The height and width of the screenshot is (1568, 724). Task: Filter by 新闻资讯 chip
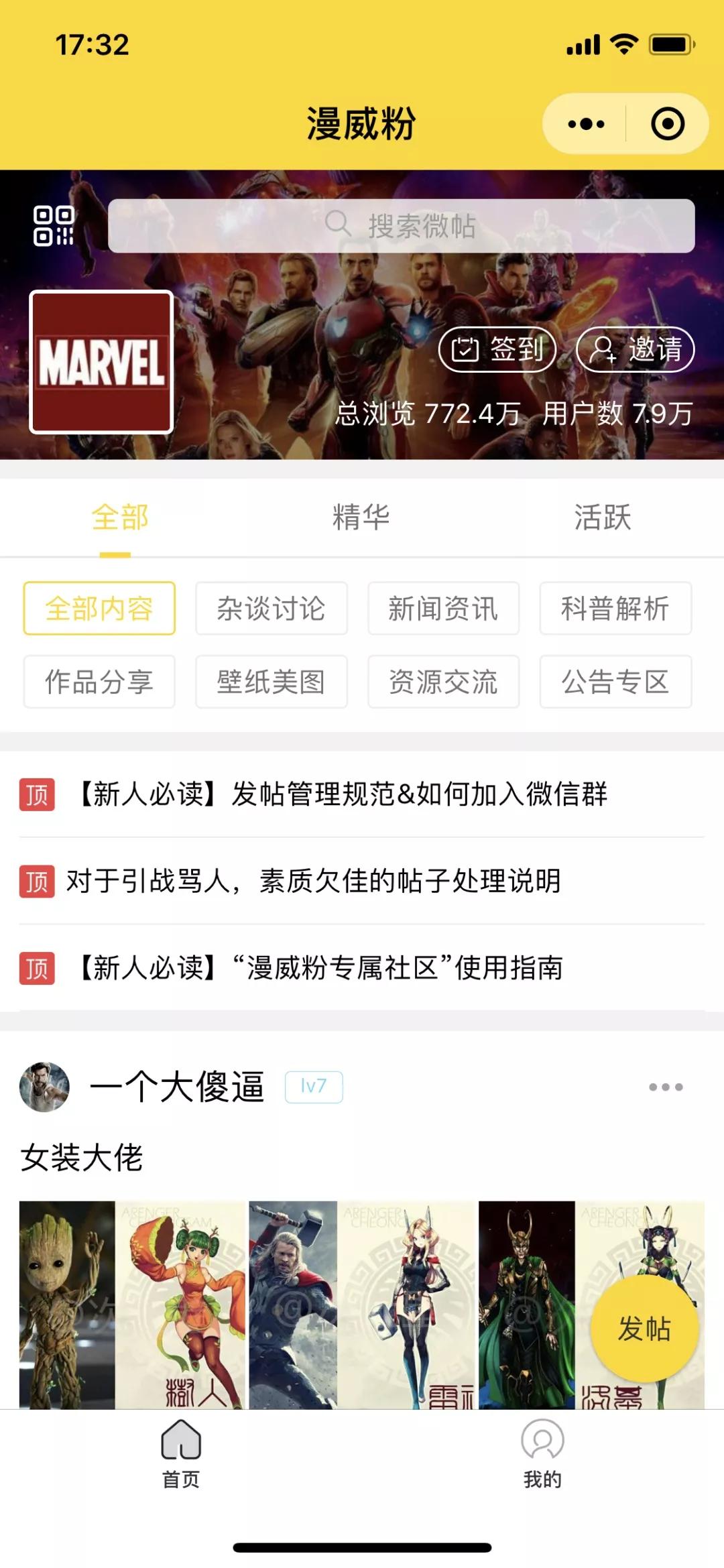coord(443,608)
